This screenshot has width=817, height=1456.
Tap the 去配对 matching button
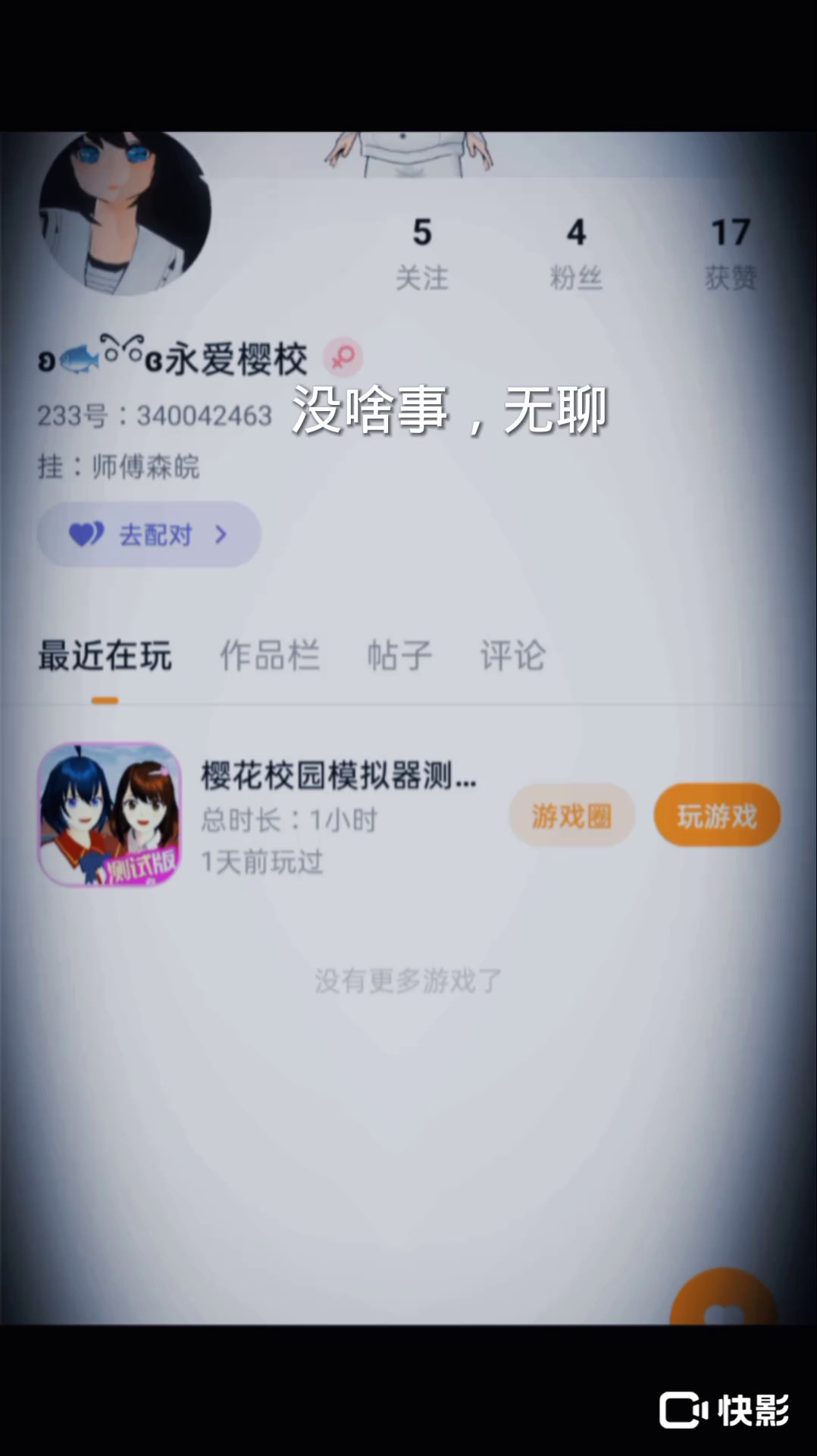click(x=149, y=535)
